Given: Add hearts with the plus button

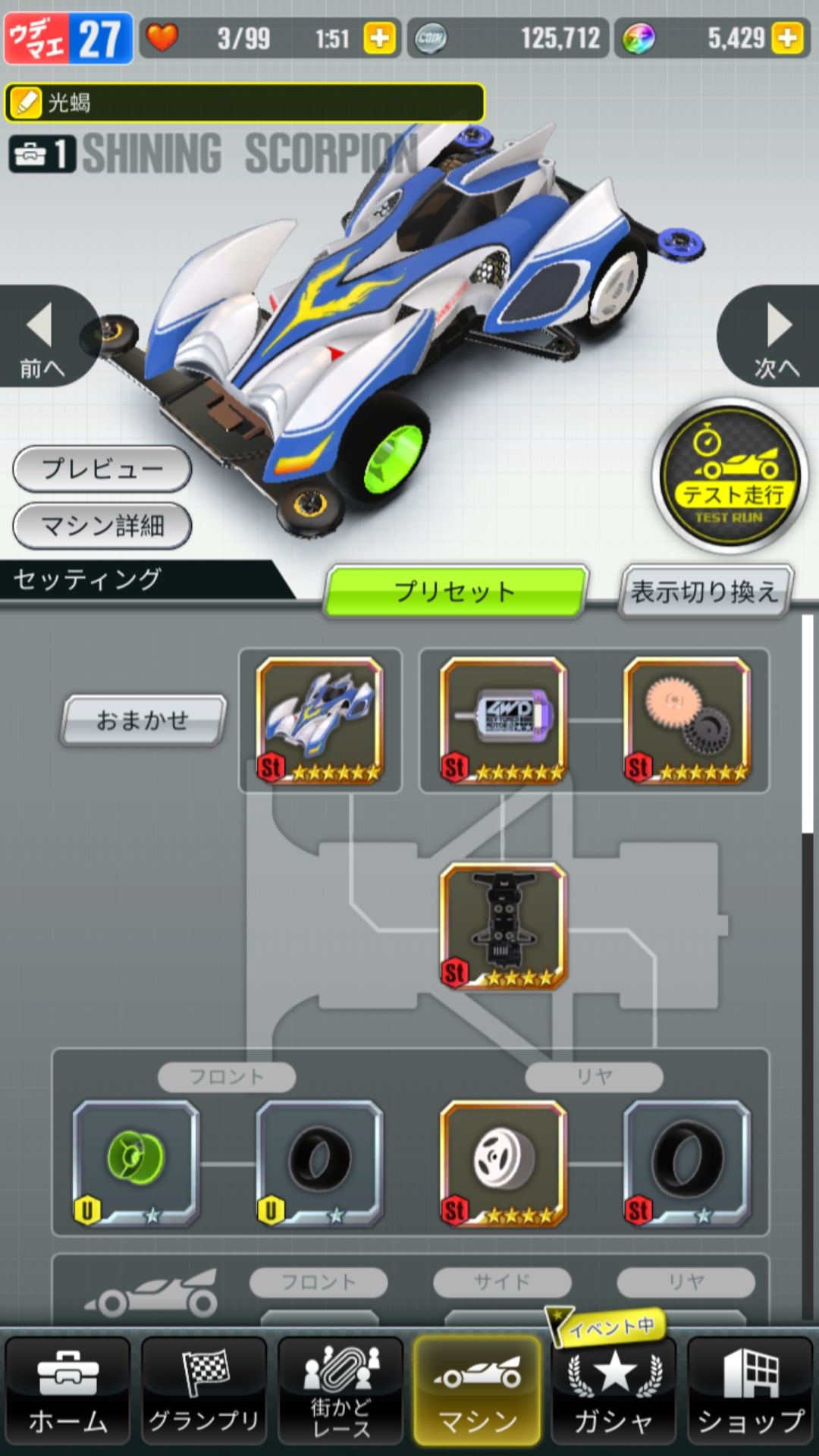Looking at the screenshot, I should 379,38.
